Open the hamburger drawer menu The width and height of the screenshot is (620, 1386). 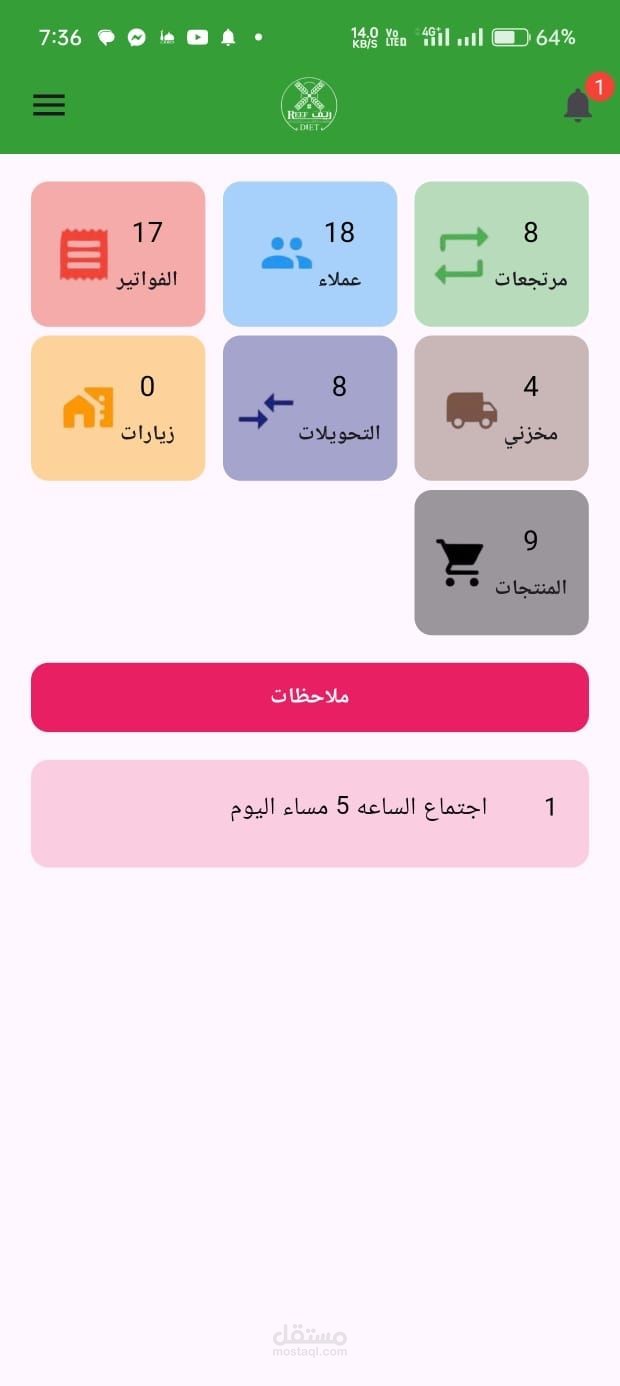tap(49, 105)
